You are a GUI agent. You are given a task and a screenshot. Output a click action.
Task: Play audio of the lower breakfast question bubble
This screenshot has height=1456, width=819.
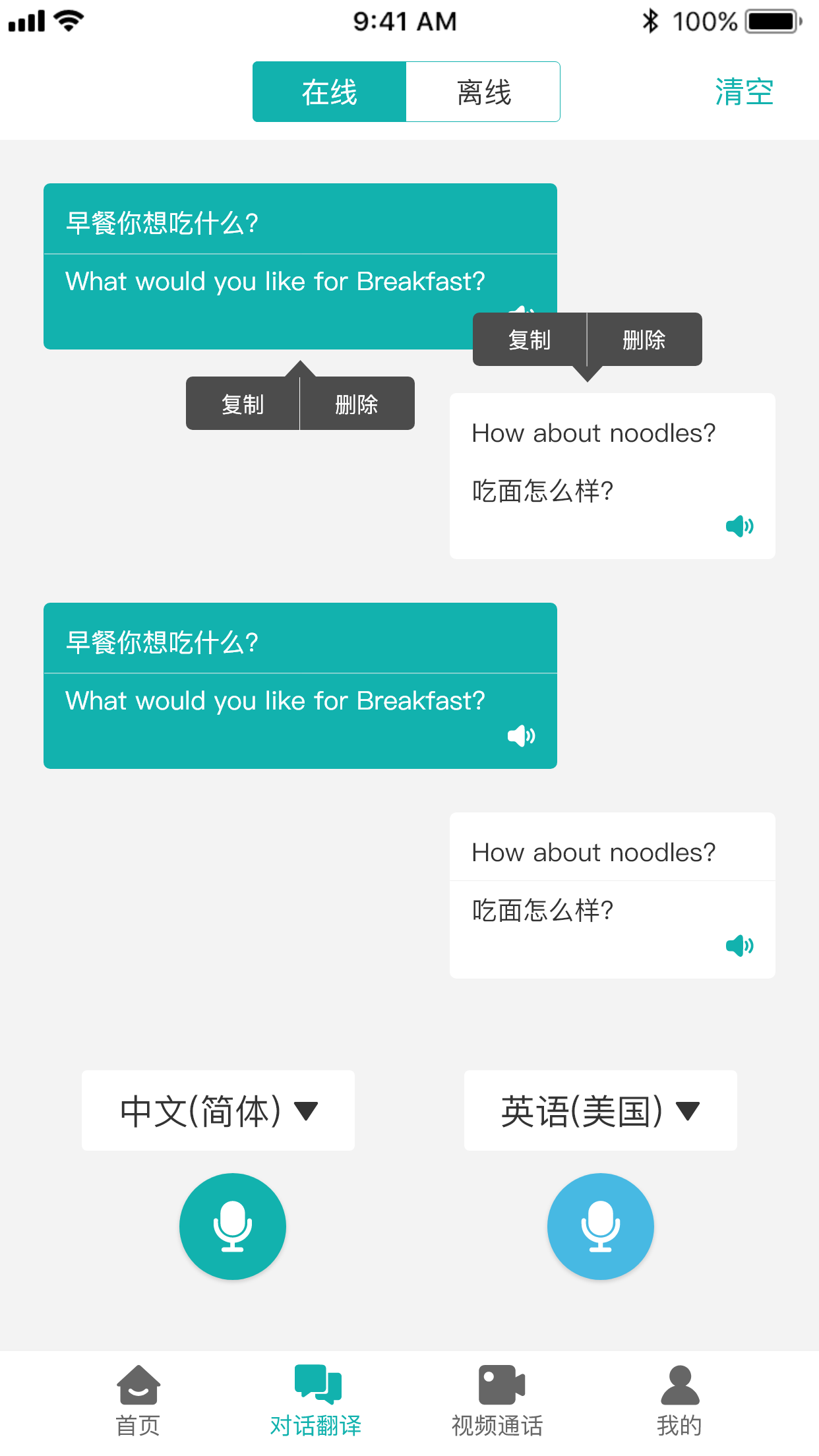(x=521, y=735)
